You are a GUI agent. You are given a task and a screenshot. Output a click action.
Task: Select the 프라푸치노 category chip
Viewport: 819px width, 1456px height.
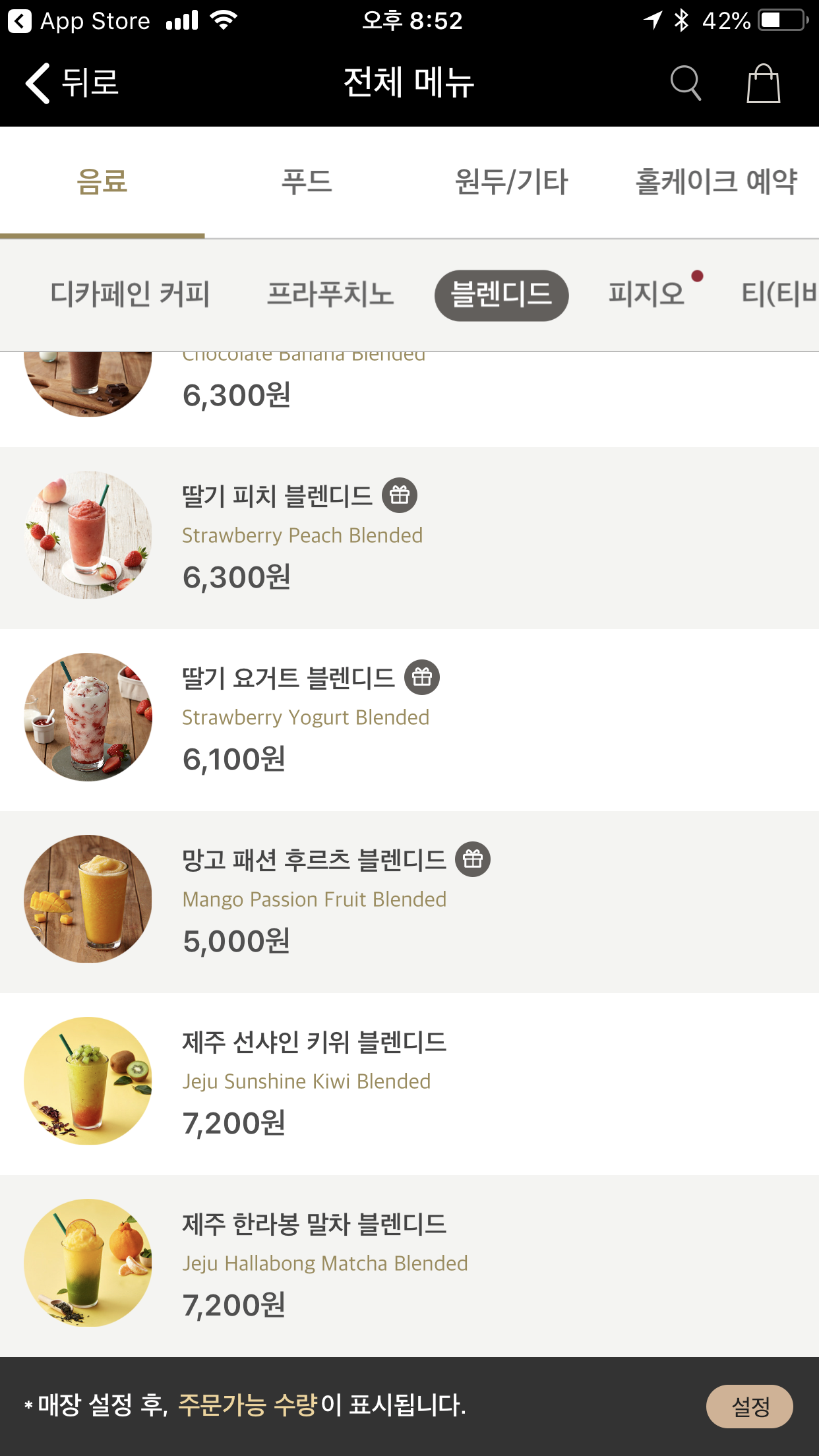(x=330, y=294)
